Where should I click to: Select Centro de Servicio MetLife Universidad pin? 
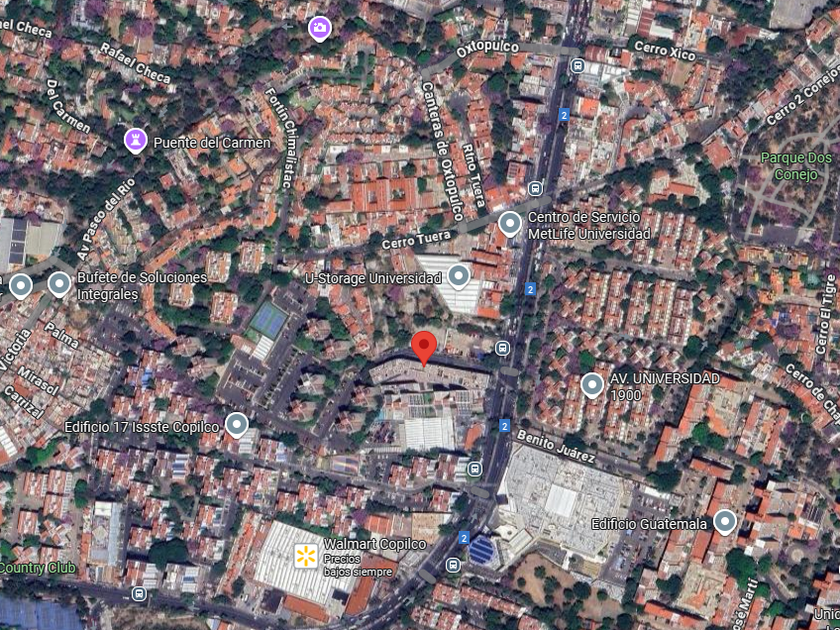(x=510, y=223)
